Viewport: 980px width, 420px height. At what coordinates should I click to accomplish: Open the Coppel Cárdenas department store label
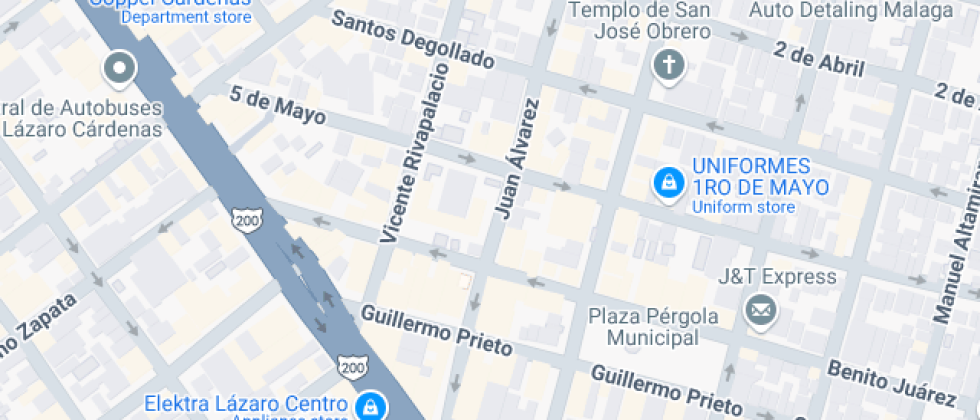point(170,11)
